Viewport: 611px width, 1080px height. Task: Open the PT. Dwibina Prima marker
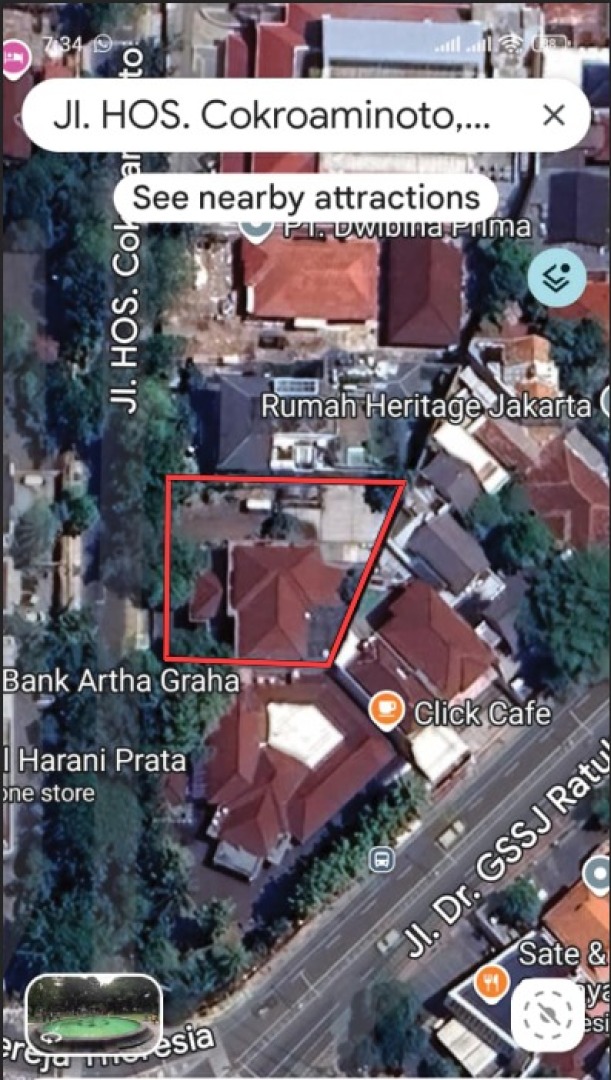258,226
